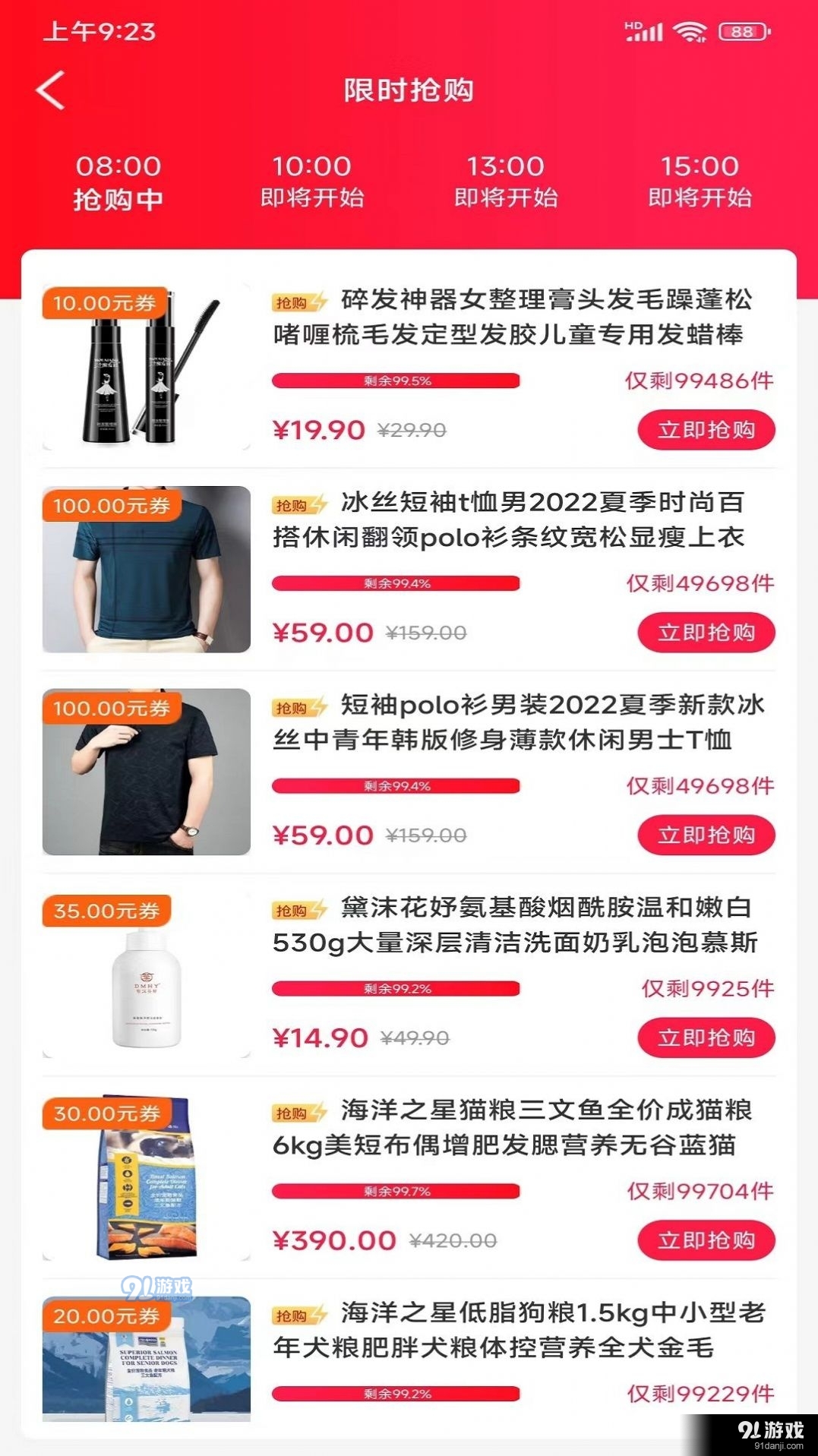Image resolution: width=818 pixels, height=1456 pixels.
Task: Tap the 100.00元券 badge on the polo shirt
Action: 114,506
